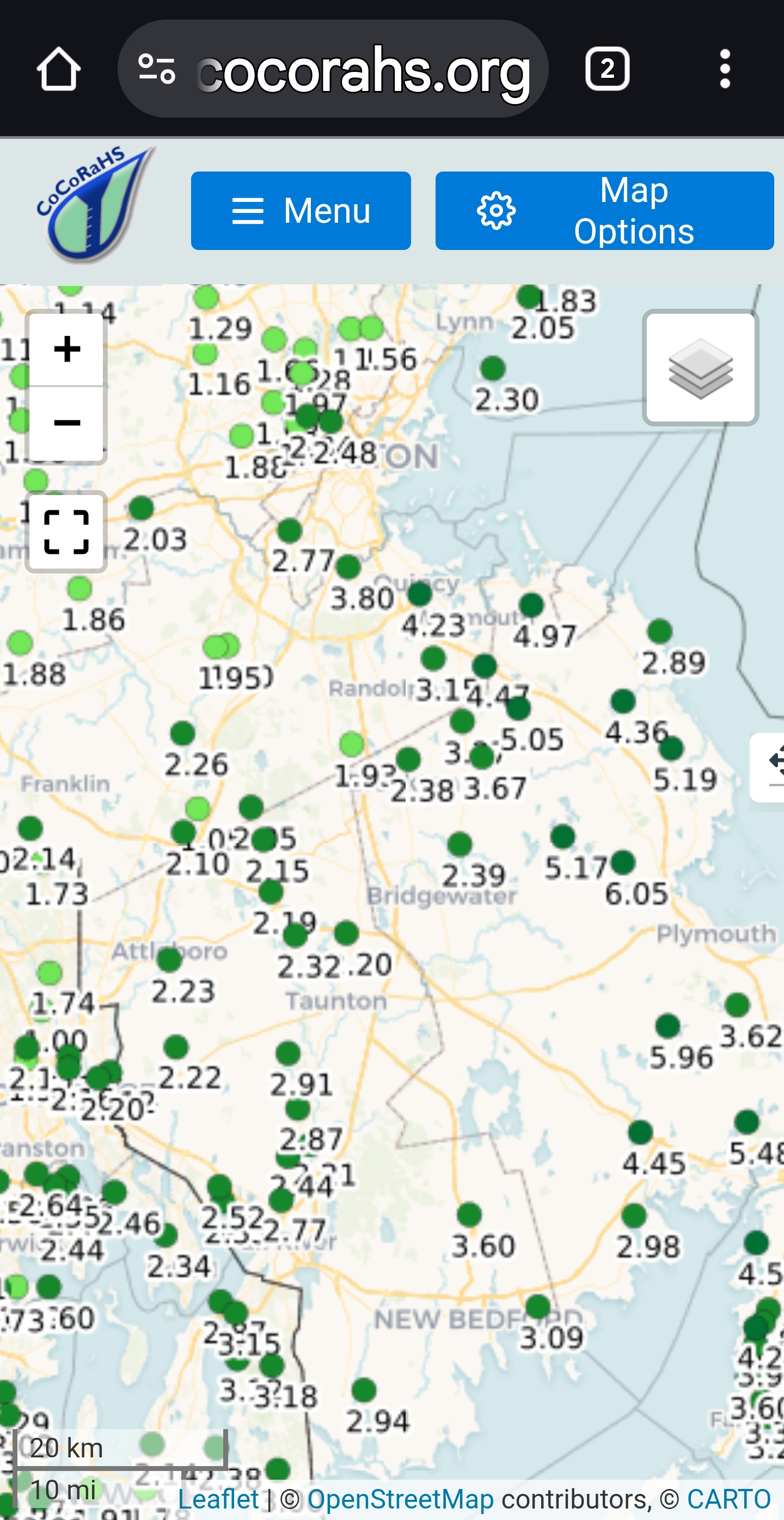Screen dimensions: 784x1520
Task: Toggle fullscreen map view
Action: coord(66,532)
